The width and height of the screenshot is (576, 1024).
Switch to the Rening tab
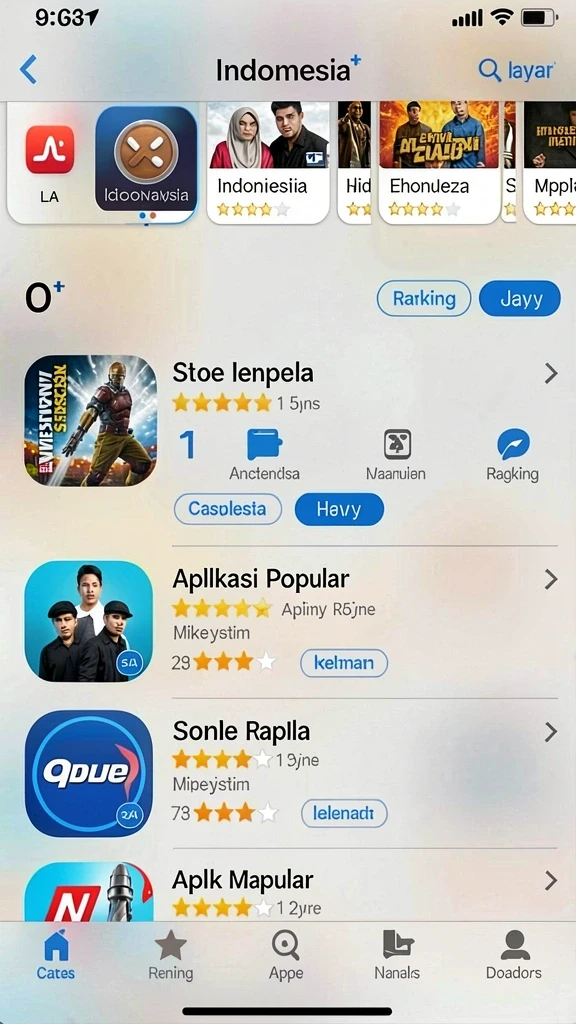(171, 956)
